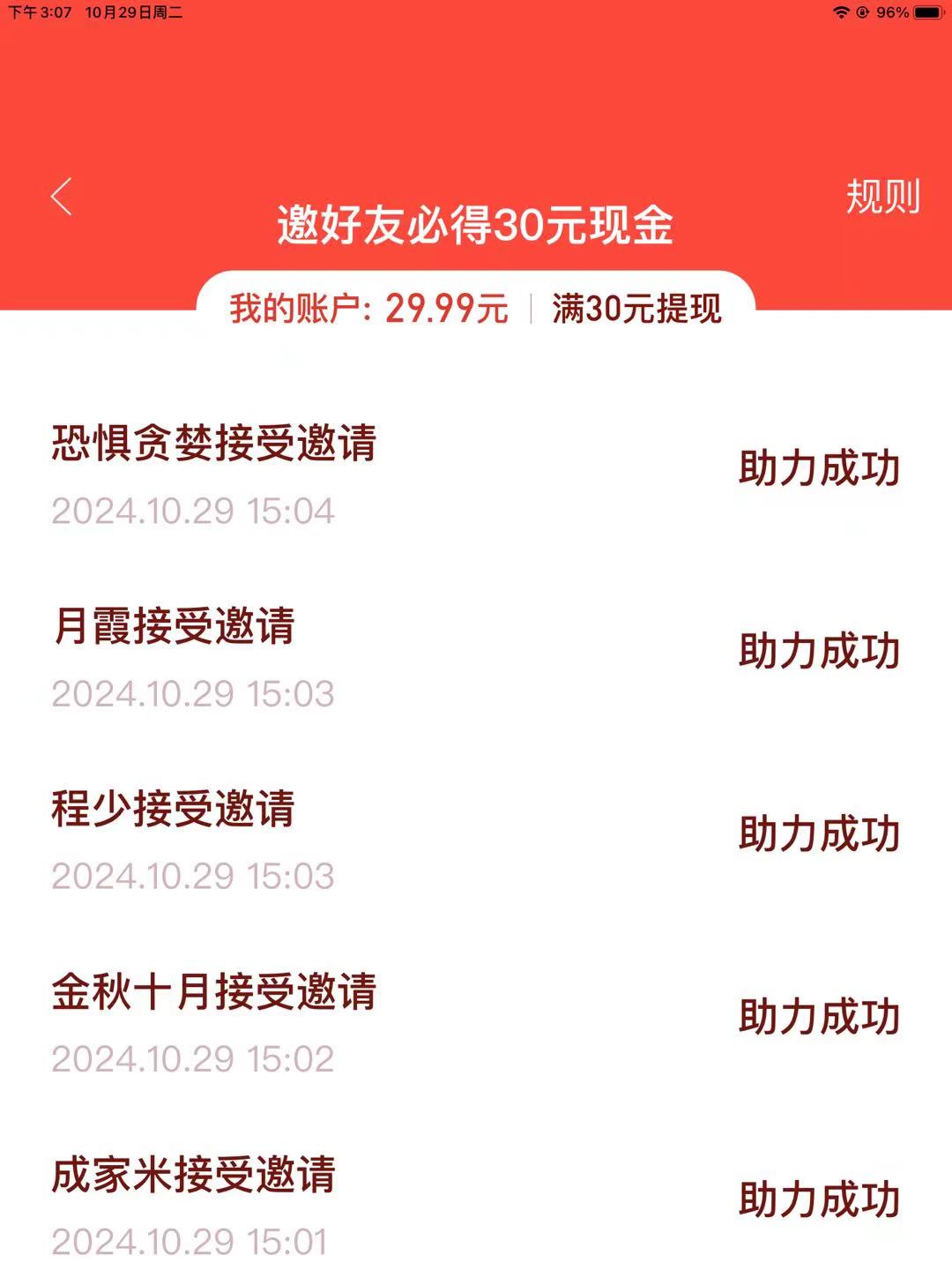Go back using the top-left arrow
The image size is (952, 1270).
click(61, 197)
